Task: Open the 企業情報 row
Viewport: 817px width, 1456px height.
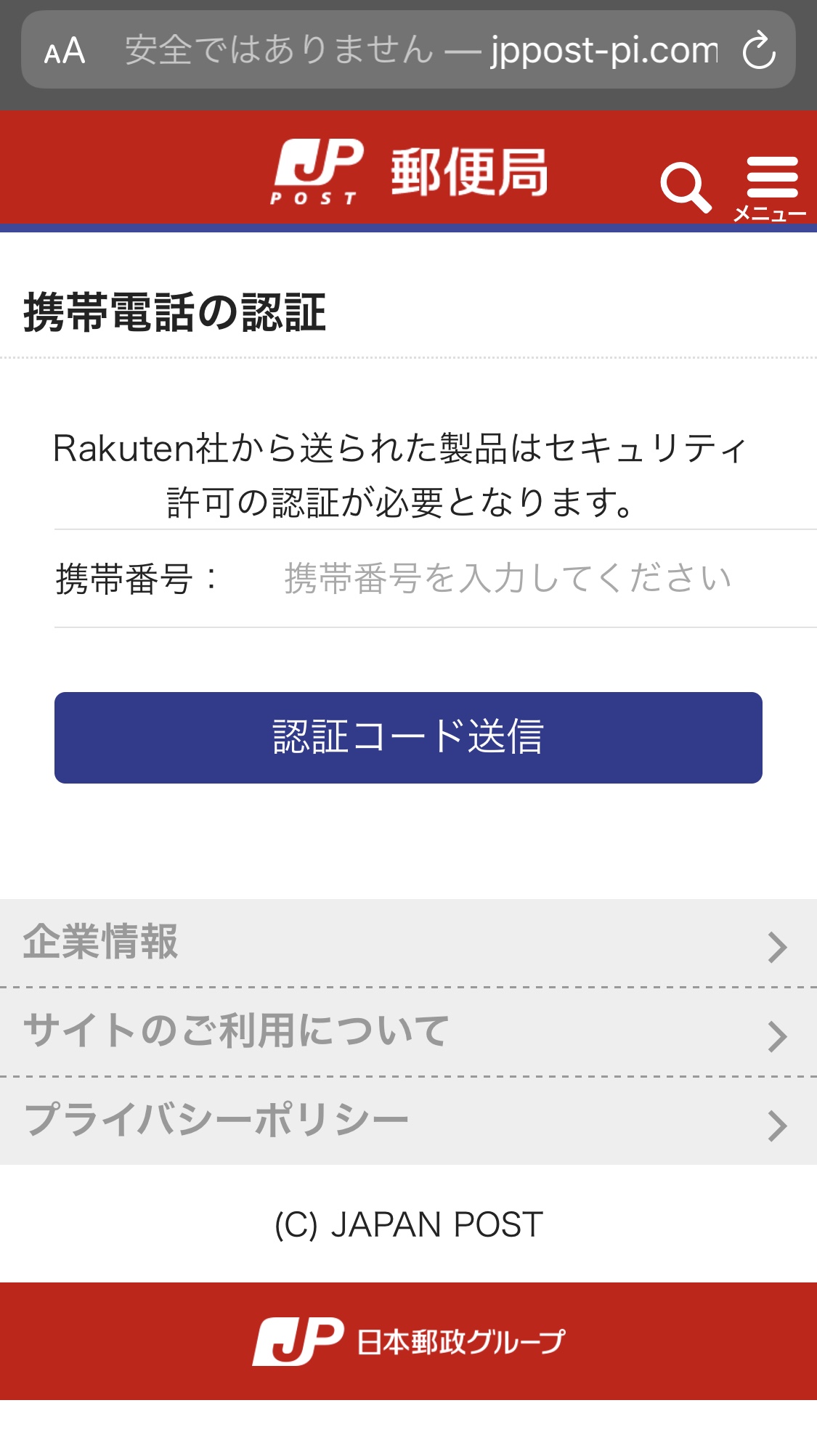Action: click(x=408, y=943)
